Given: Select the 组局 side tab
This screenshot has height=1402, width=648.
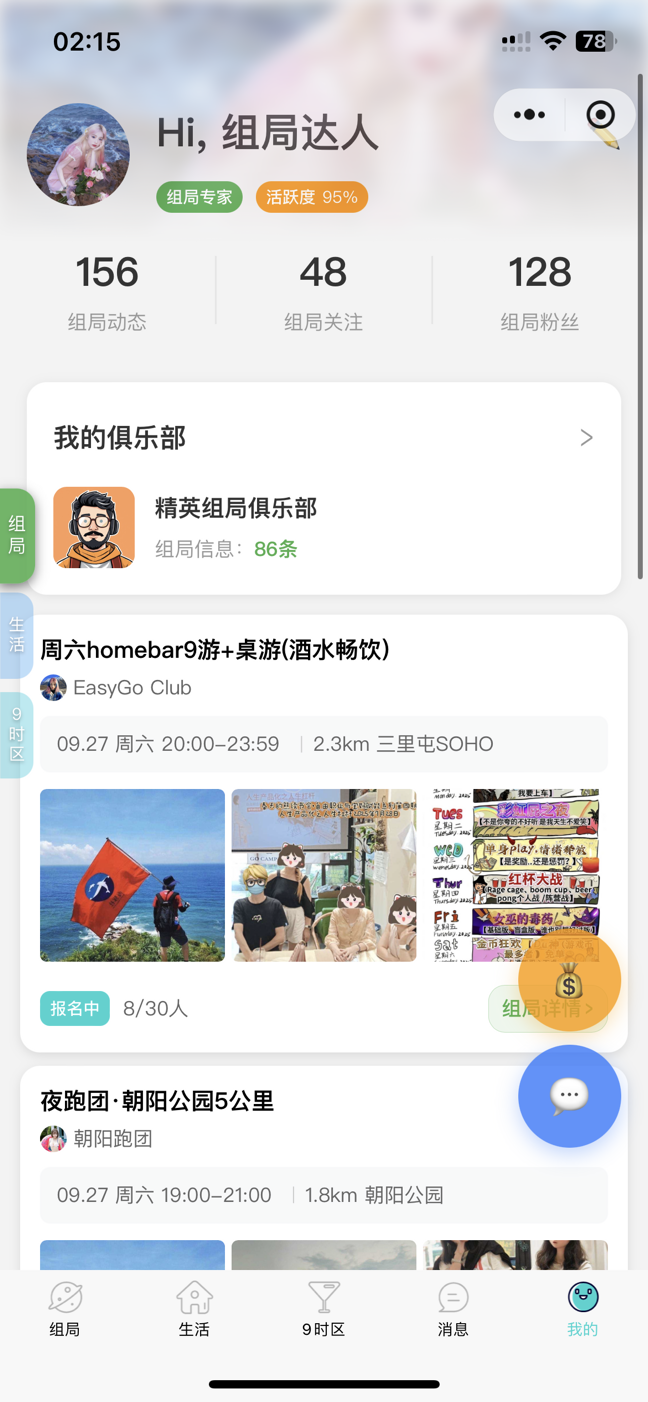Looking at the screenshot, I should pyautogui.click(x=17, y=535).
